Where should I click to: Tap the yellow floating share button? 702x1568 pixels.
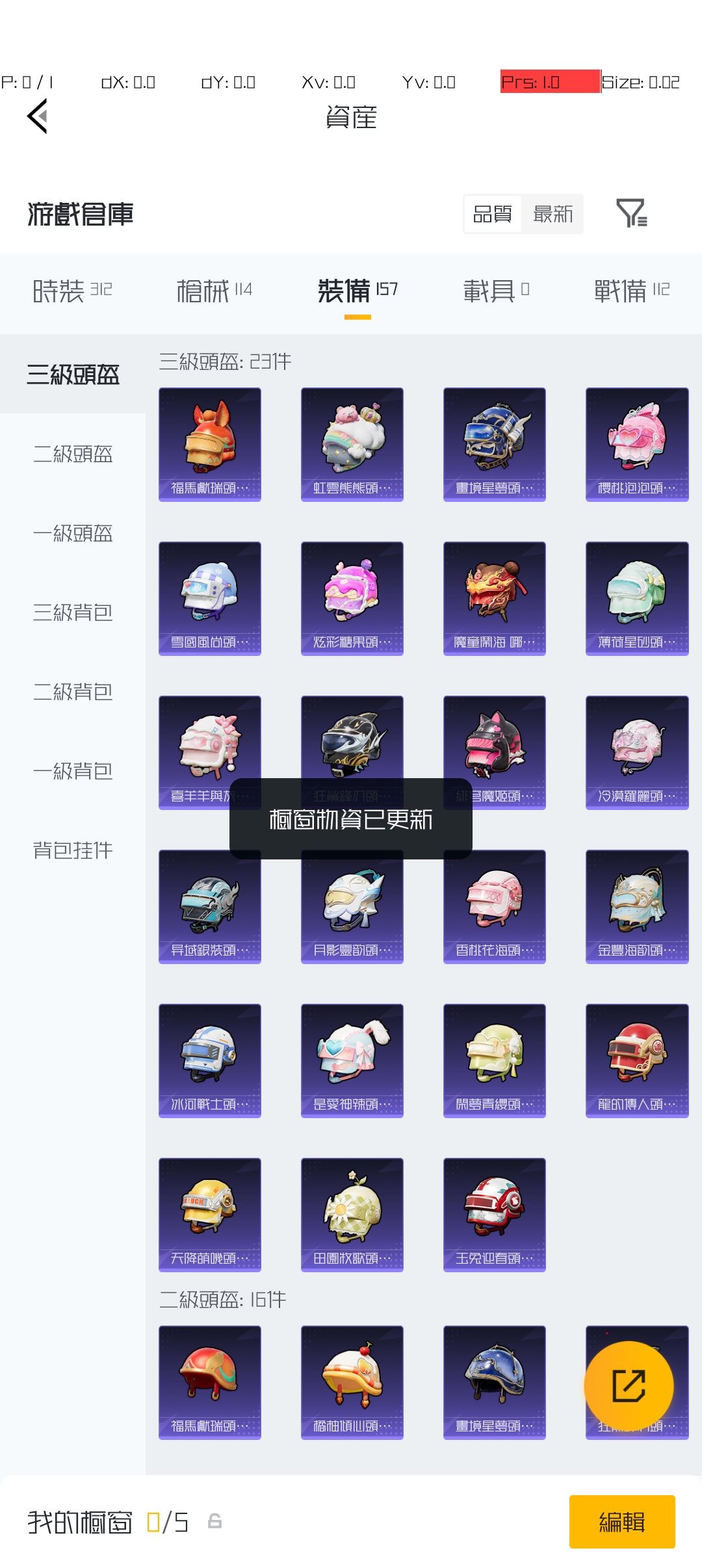coord(629,1386)
